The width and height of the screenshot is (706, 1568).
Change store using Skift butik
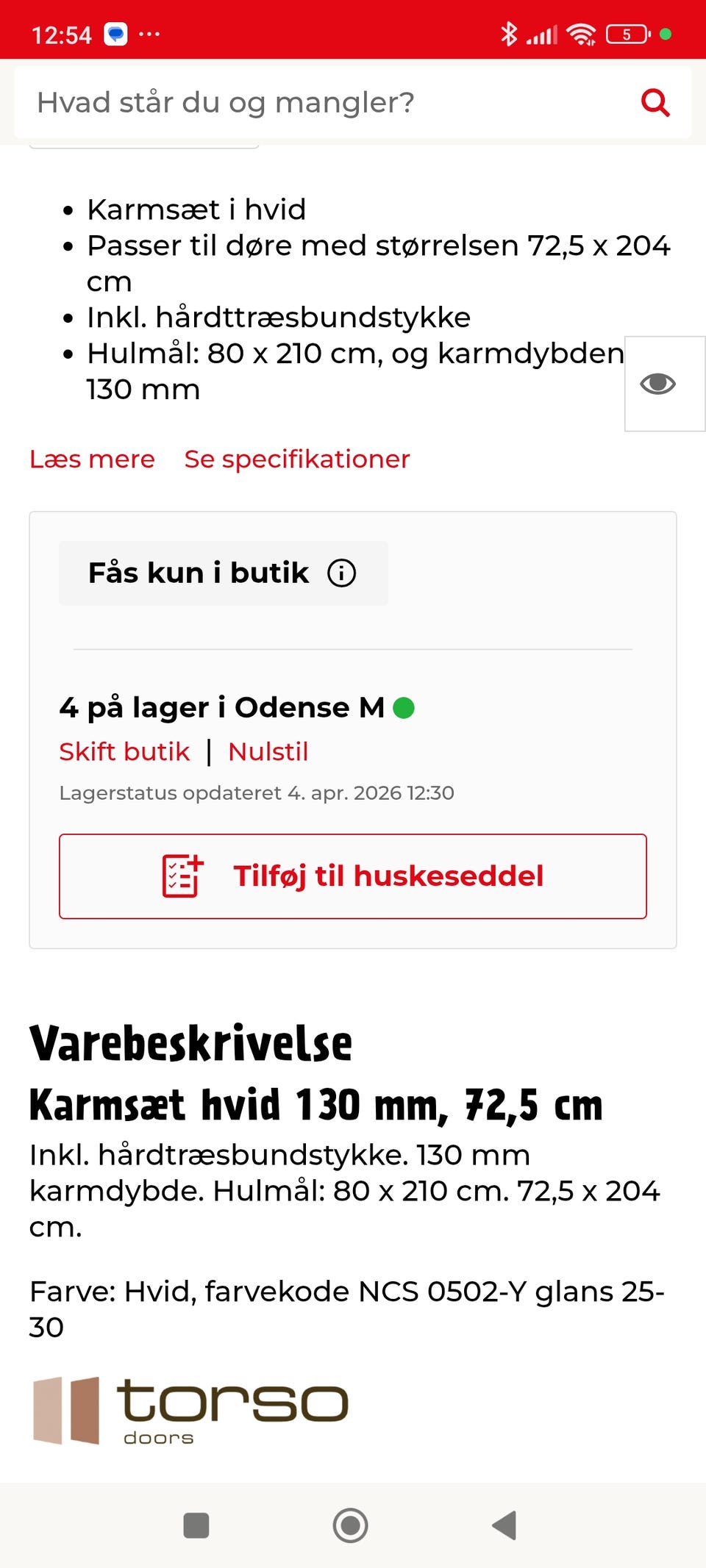124,751
